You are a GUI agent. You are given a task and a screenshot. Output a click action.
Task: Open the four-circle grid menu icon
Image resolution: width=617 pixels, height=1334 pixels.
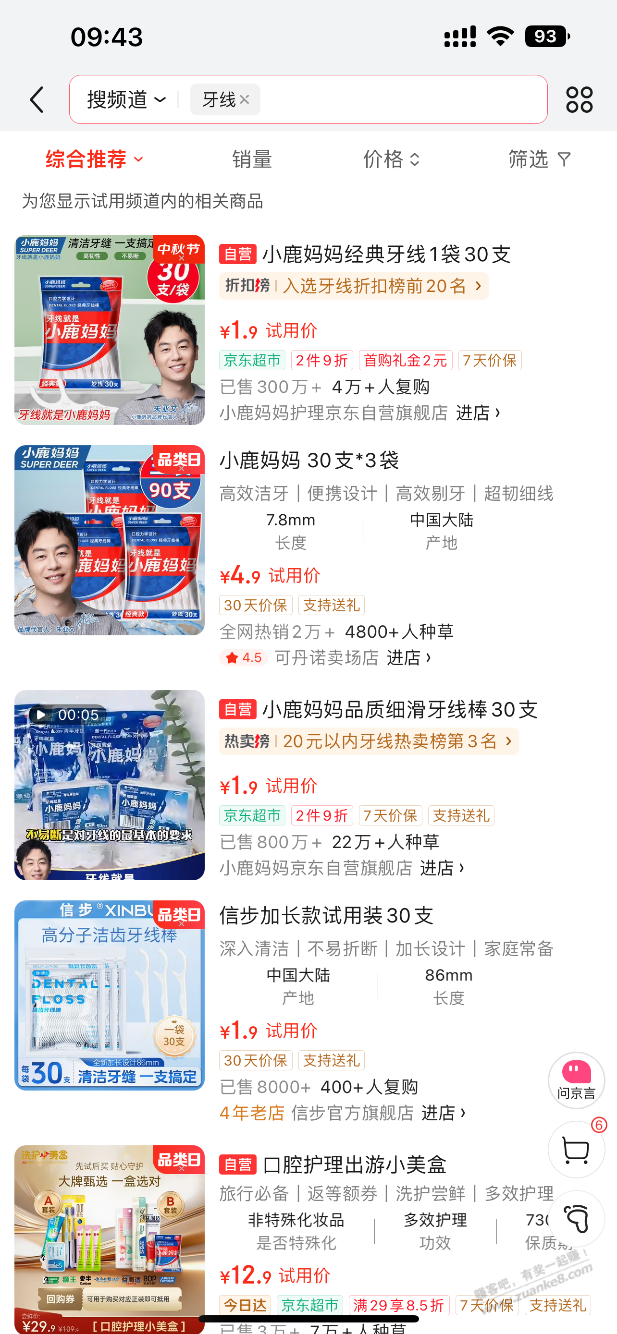[x=579, y=99]
